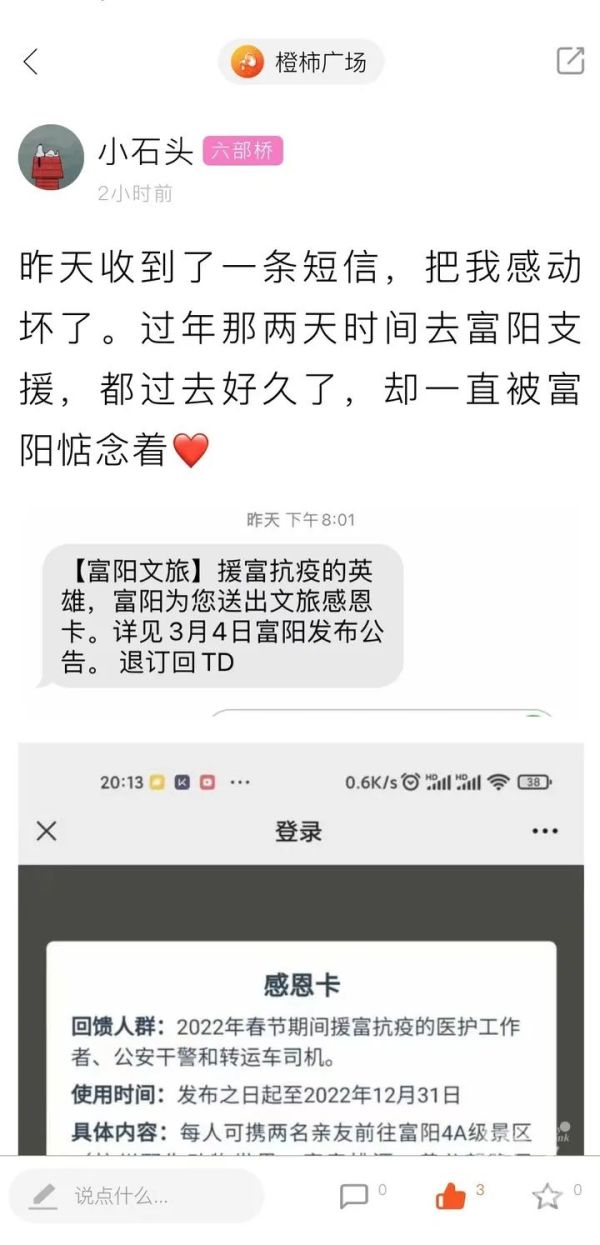Share this post via top-right icon
The width and height of the screenshot is (600, 1245).
(x=570, y=61)
